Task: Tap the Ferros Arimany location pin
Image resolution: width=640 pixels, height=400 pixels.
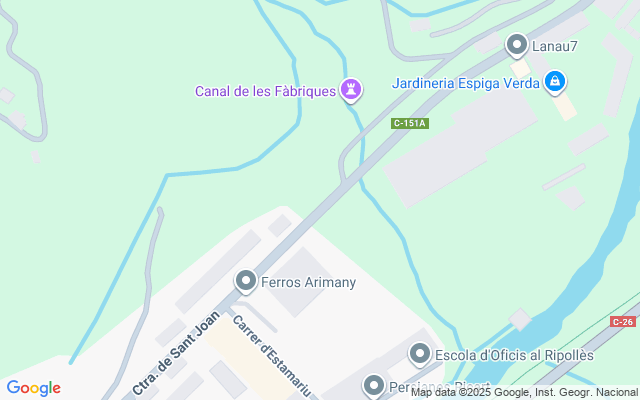Action: [245, 282]
